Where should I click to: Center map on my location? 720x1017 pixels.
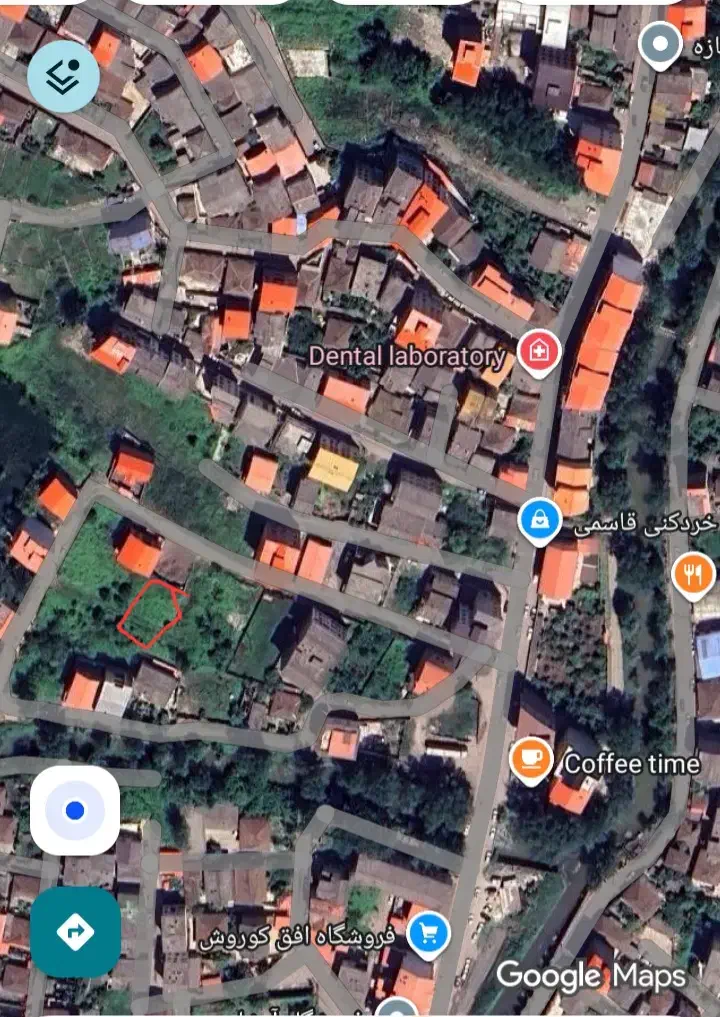click(x=75, y=810)
